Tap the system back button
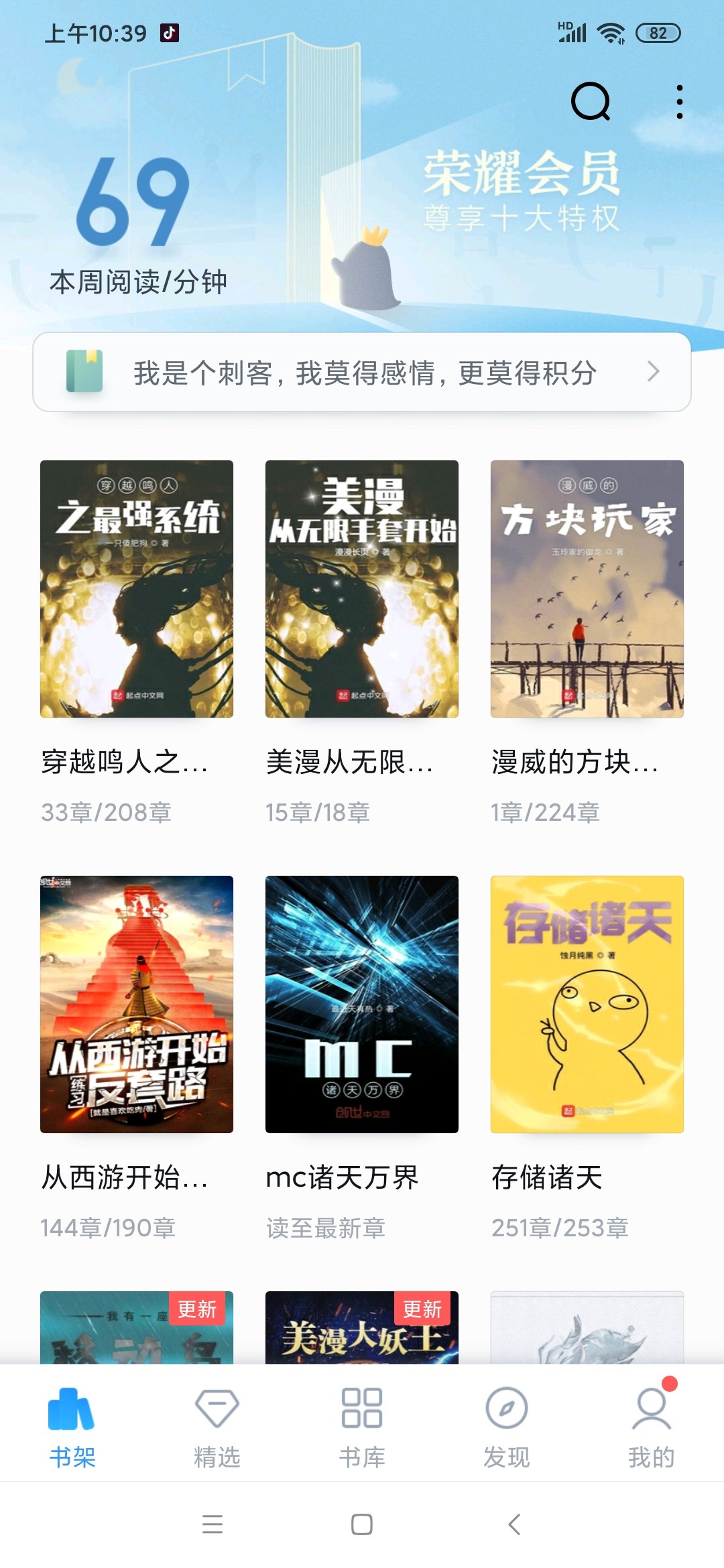This screenshot has height=1568, width=724. tap(514, 1524)
